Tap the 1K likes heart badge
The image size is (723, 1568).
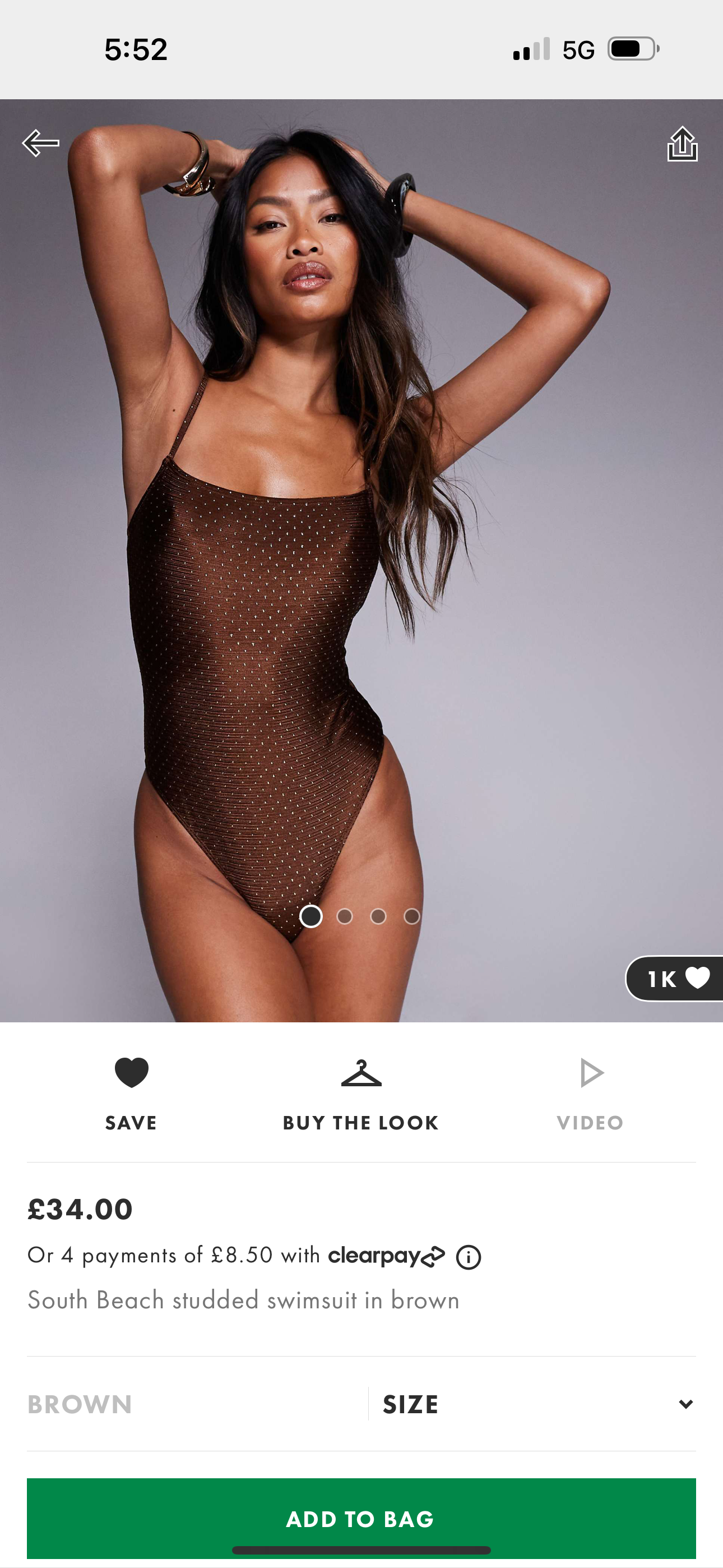pos(676,978)
